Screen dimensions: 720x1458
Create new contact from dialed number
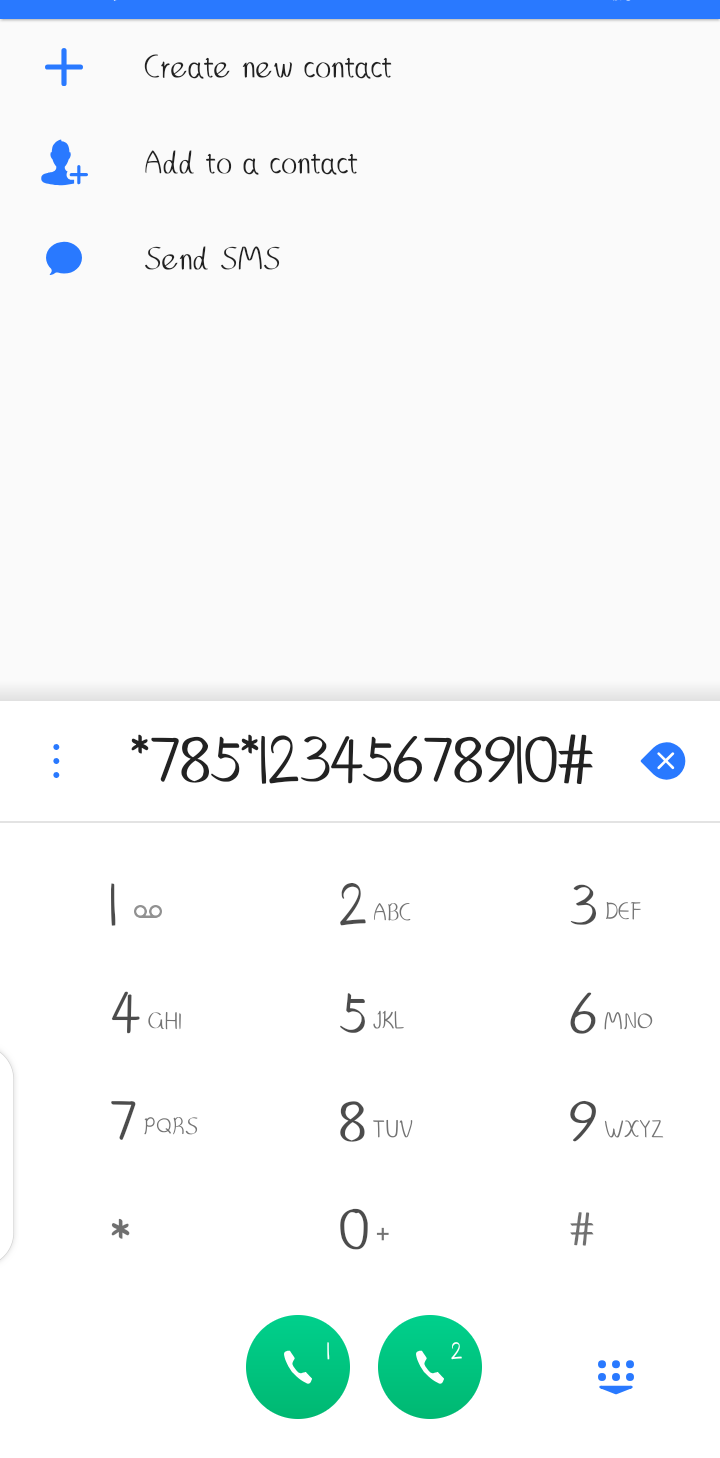click(x=266, y=68)
